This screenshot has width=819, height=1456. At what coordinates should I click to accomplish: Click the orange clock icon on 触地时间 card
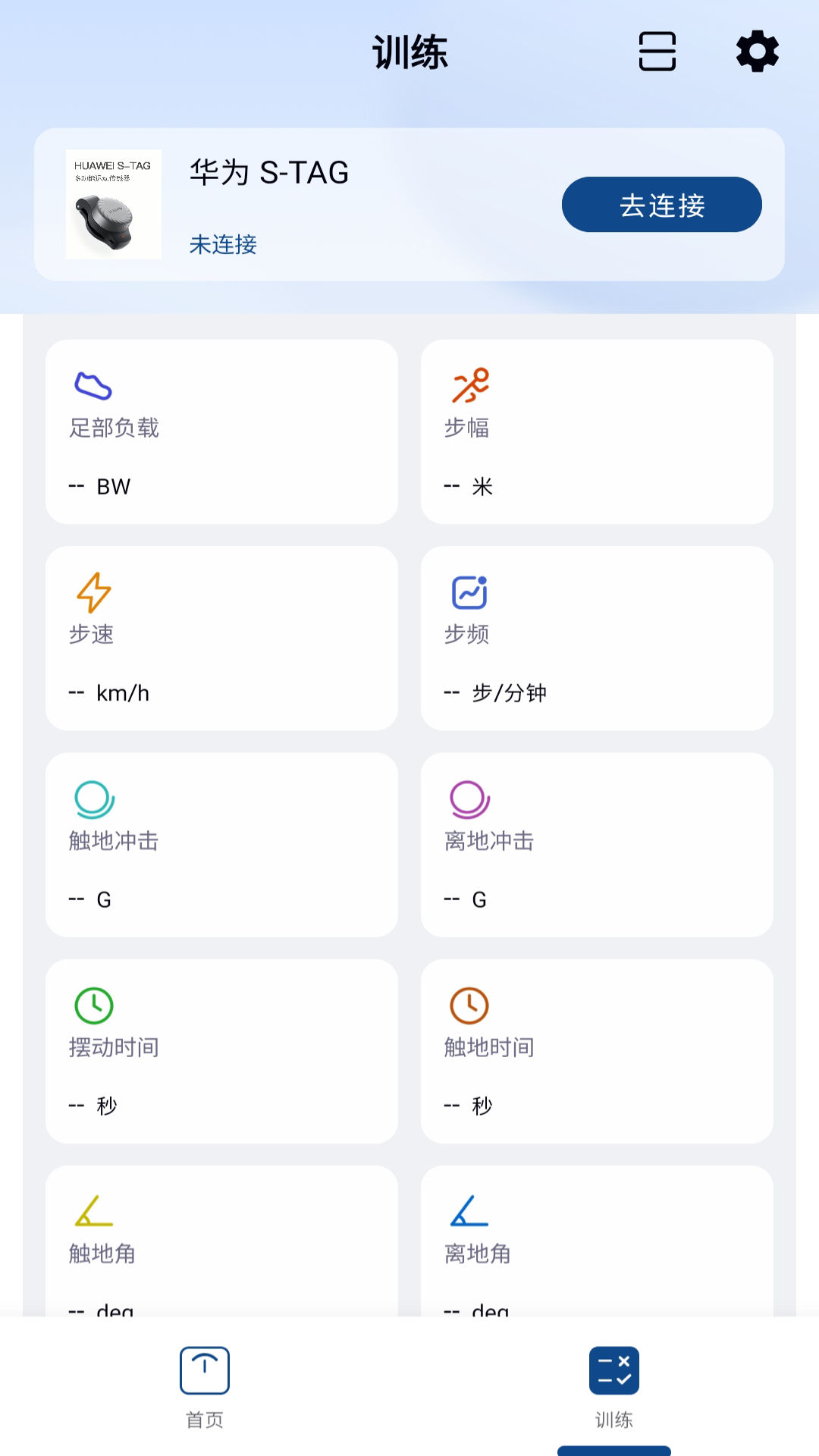(x=469, y=1006)
